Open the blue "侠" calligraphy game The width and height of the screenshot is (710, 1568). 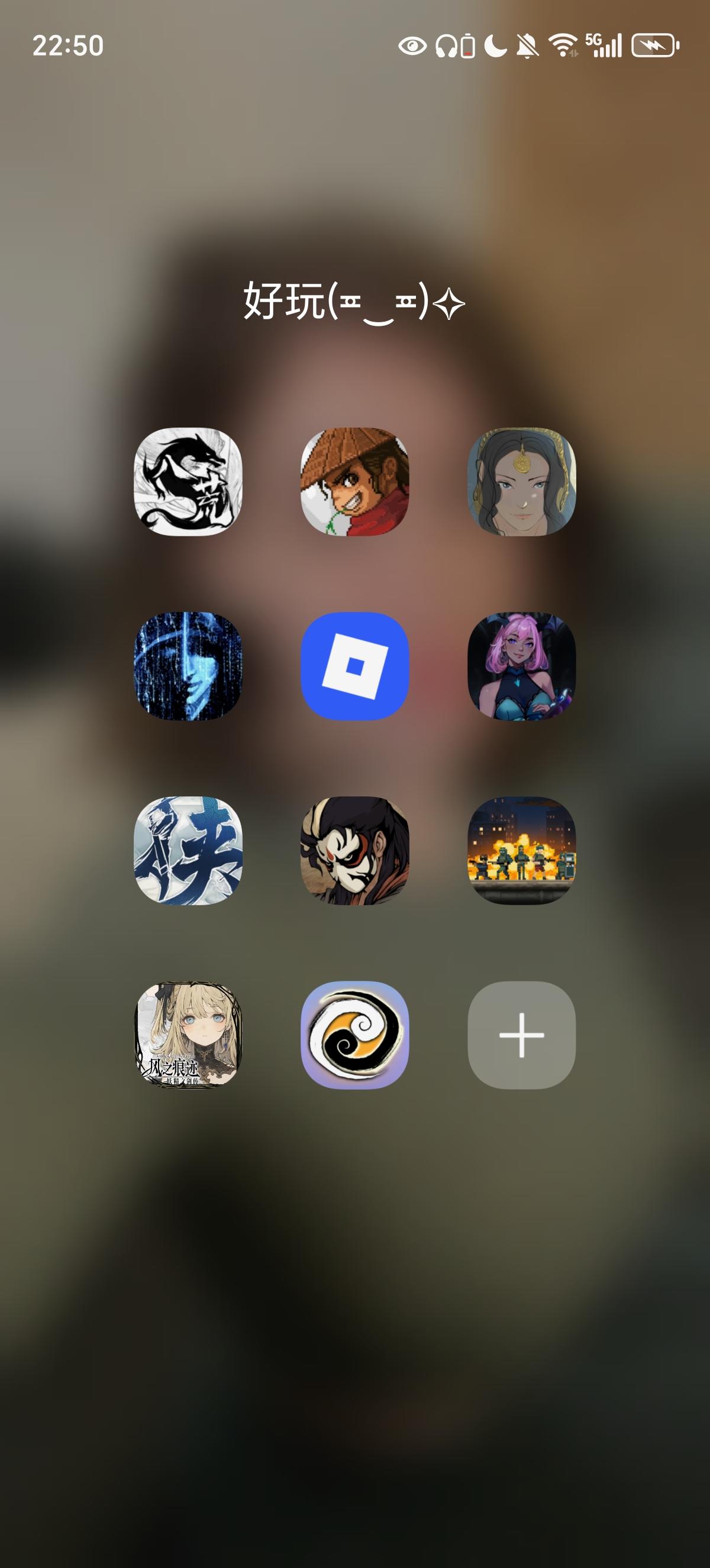pos(188,852)
